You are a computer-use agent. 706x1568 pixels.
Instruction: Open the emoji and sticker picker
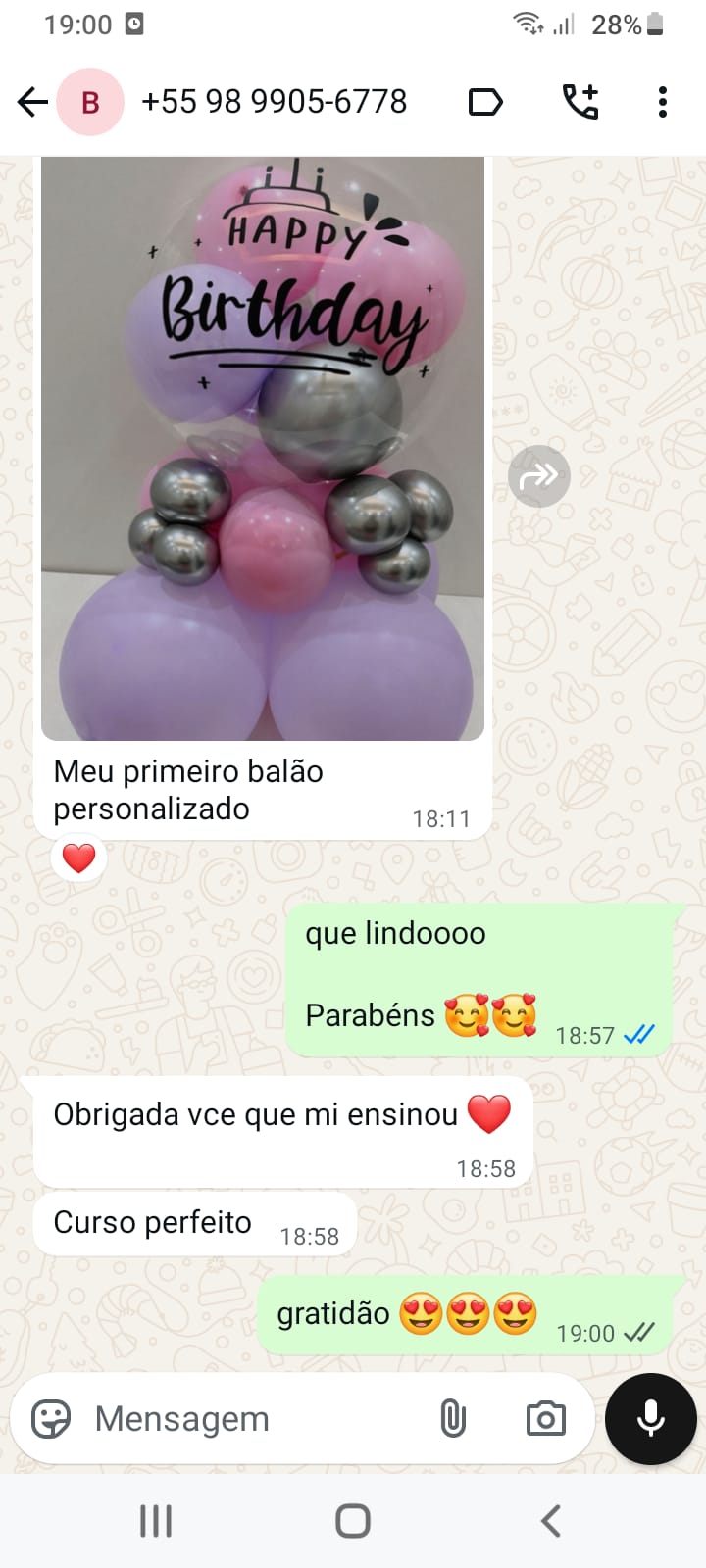click(51, 1418)
